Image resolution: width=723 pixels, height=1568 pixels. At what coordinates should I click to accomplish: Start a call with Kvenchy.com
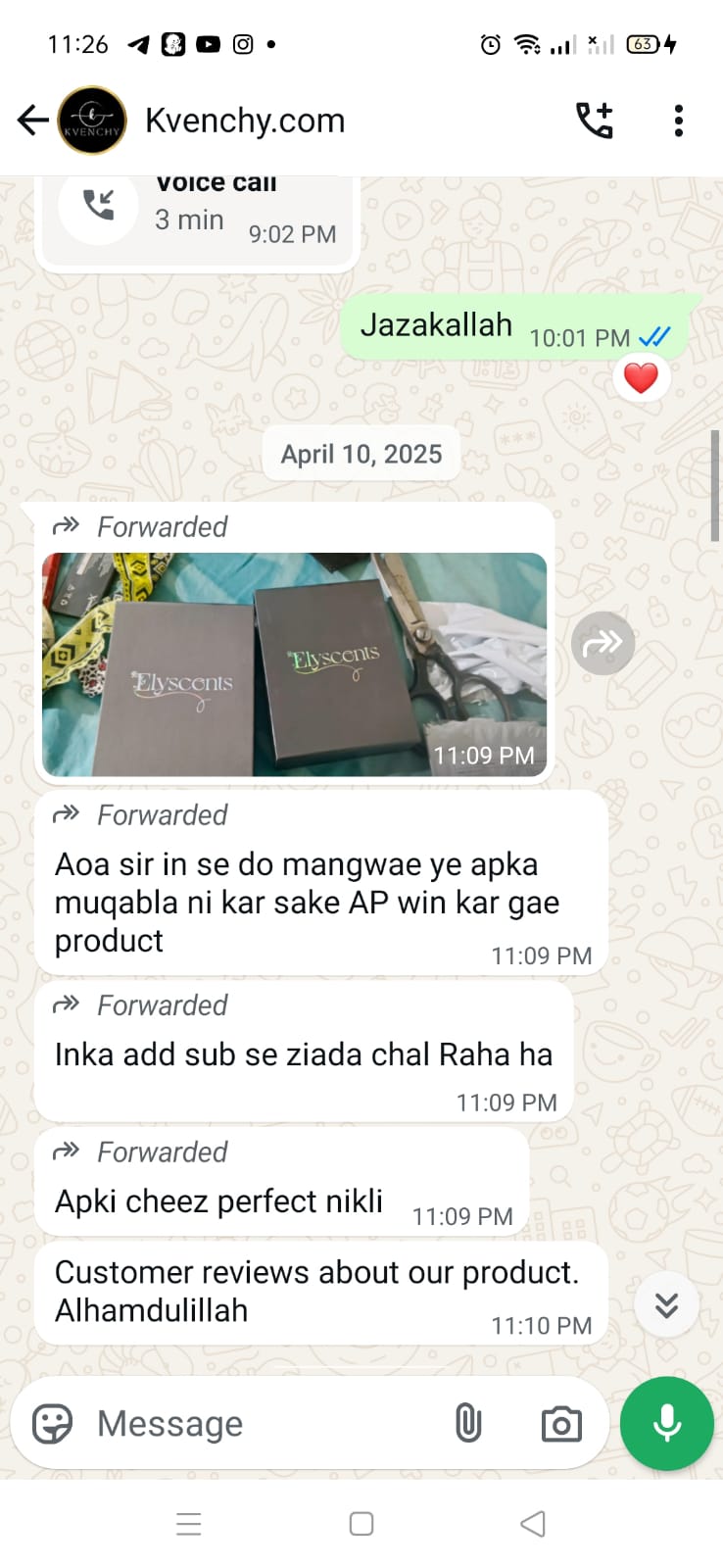coord(595,121)
